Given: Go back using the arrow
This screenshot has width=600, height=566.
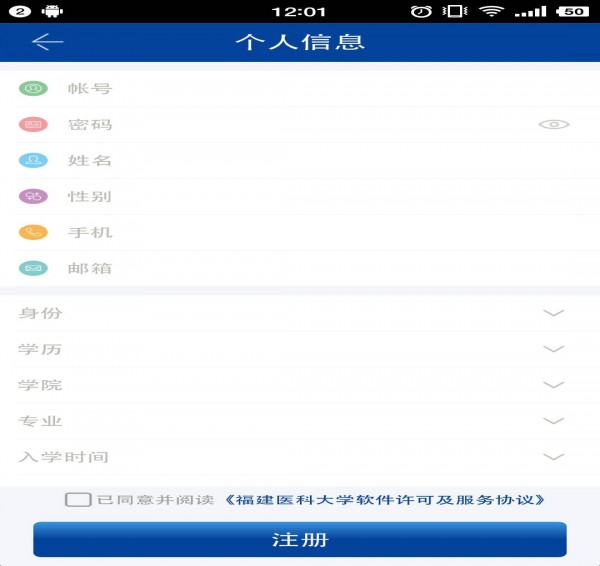Looking at the screenshot, I should click(x=47, y=41).
